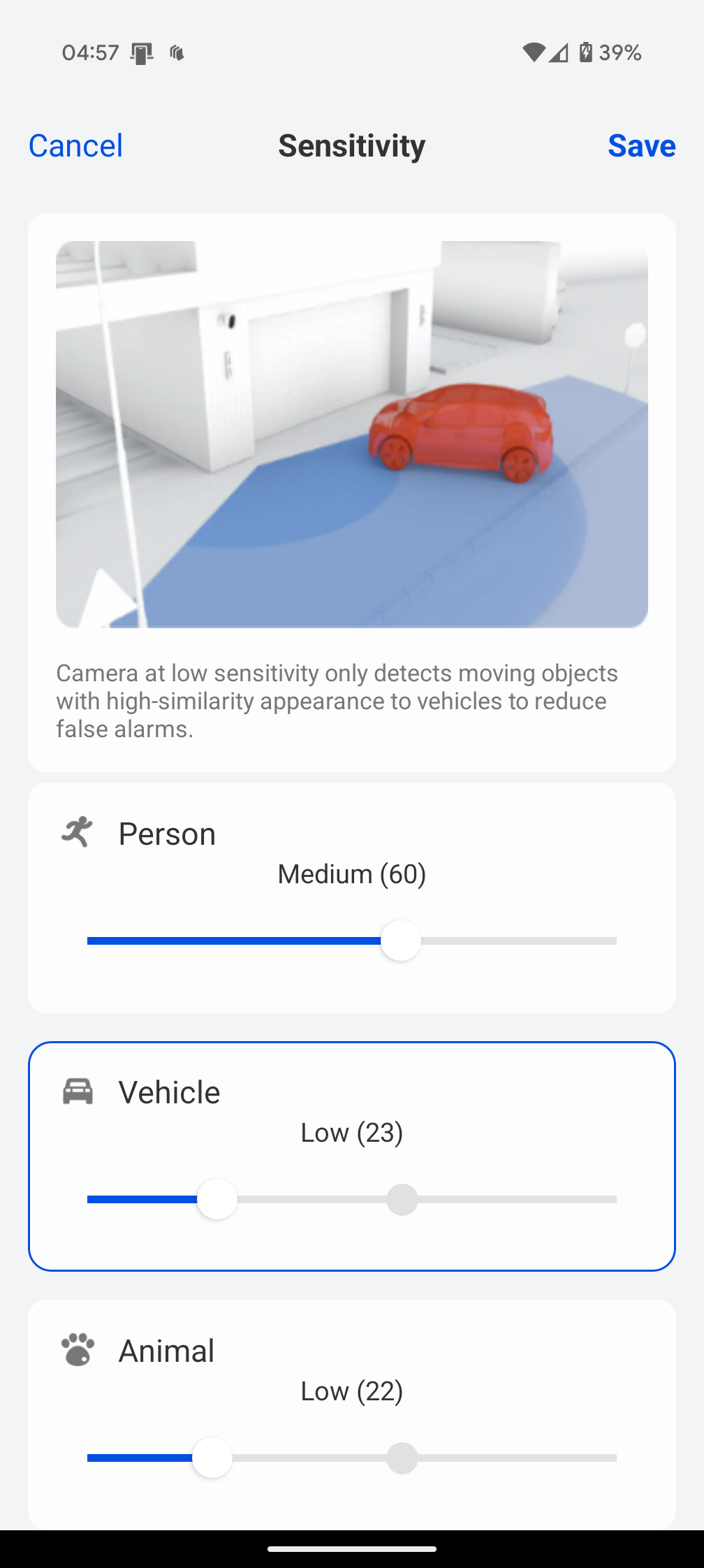Set Animal sensitivity to the default marker
This screenshot has width=704, height=1568.
click(402, 1458)
